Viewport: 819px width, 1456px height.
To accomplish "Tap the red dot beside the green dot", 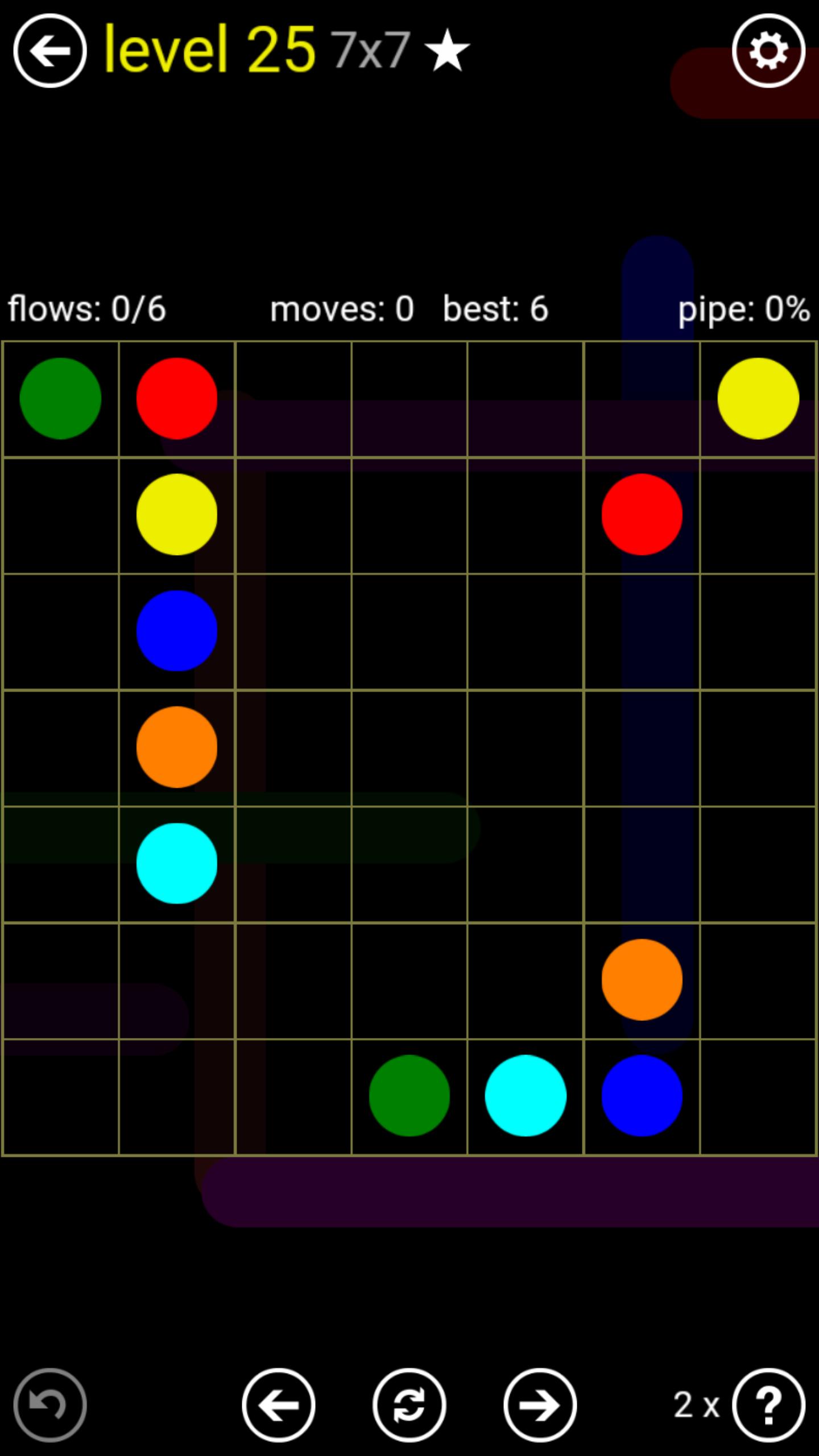I will point(177,398).
